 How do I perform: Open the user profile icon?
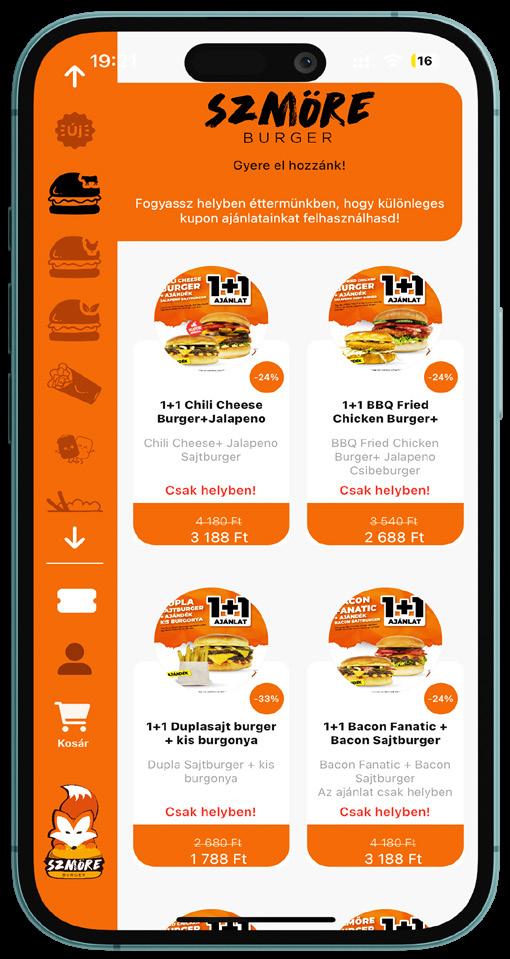pos(75,659)
